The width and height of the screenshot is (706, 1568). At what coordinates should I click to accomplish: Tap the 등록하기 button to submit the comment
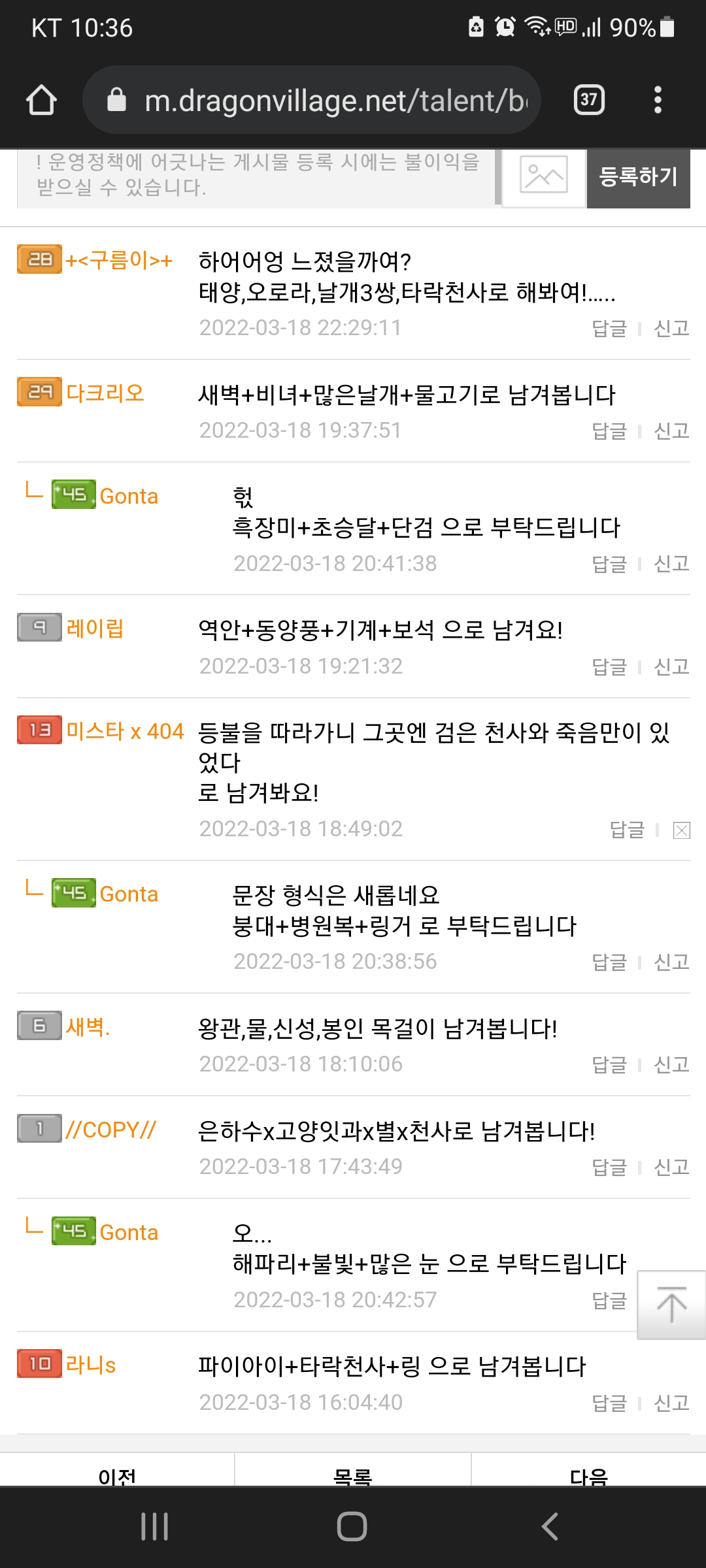point(639,177)
